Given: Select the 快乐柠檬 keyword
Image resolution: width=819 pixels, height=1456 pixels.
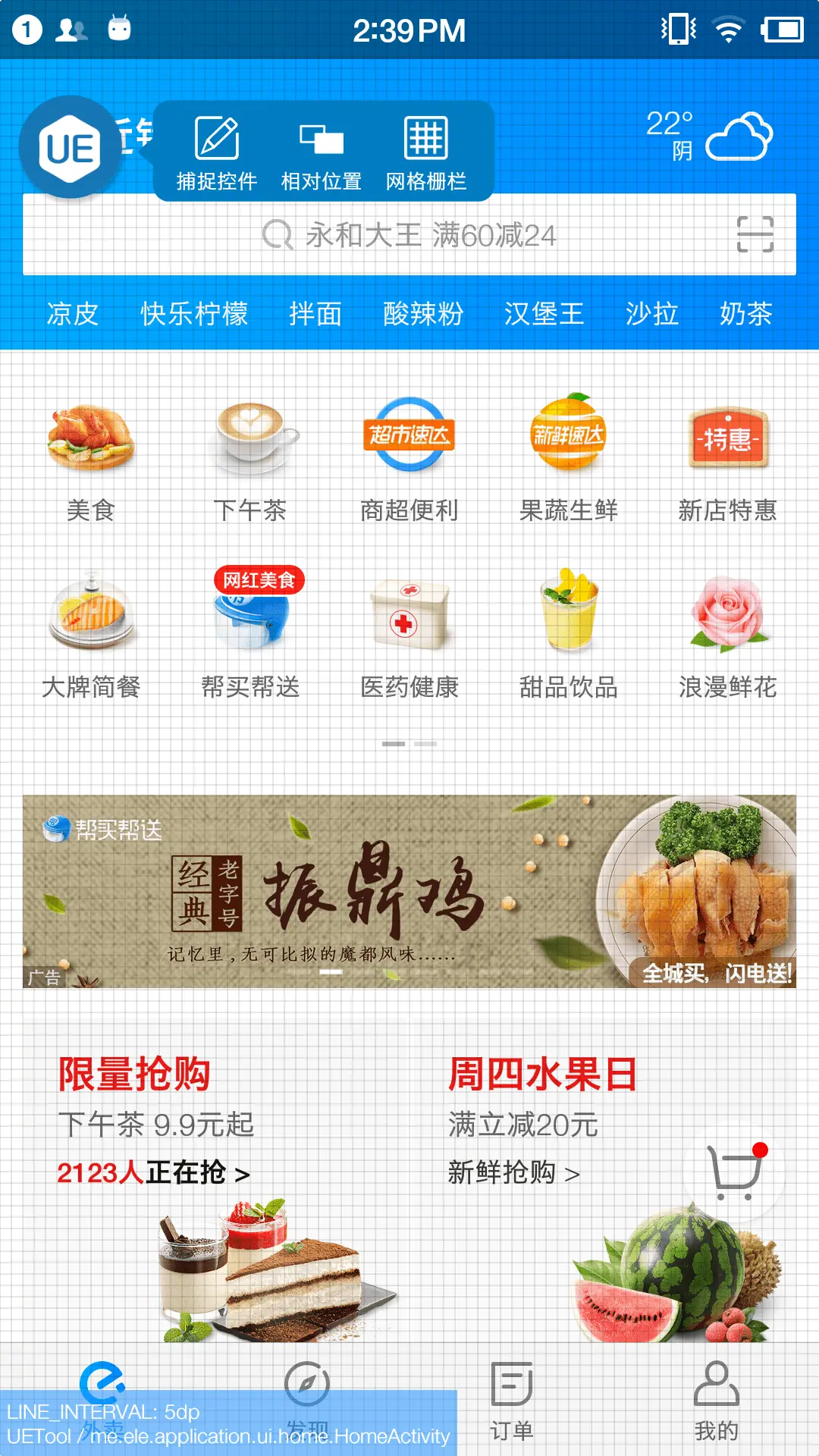Looking at the screenshot, I should pos(194,313).
